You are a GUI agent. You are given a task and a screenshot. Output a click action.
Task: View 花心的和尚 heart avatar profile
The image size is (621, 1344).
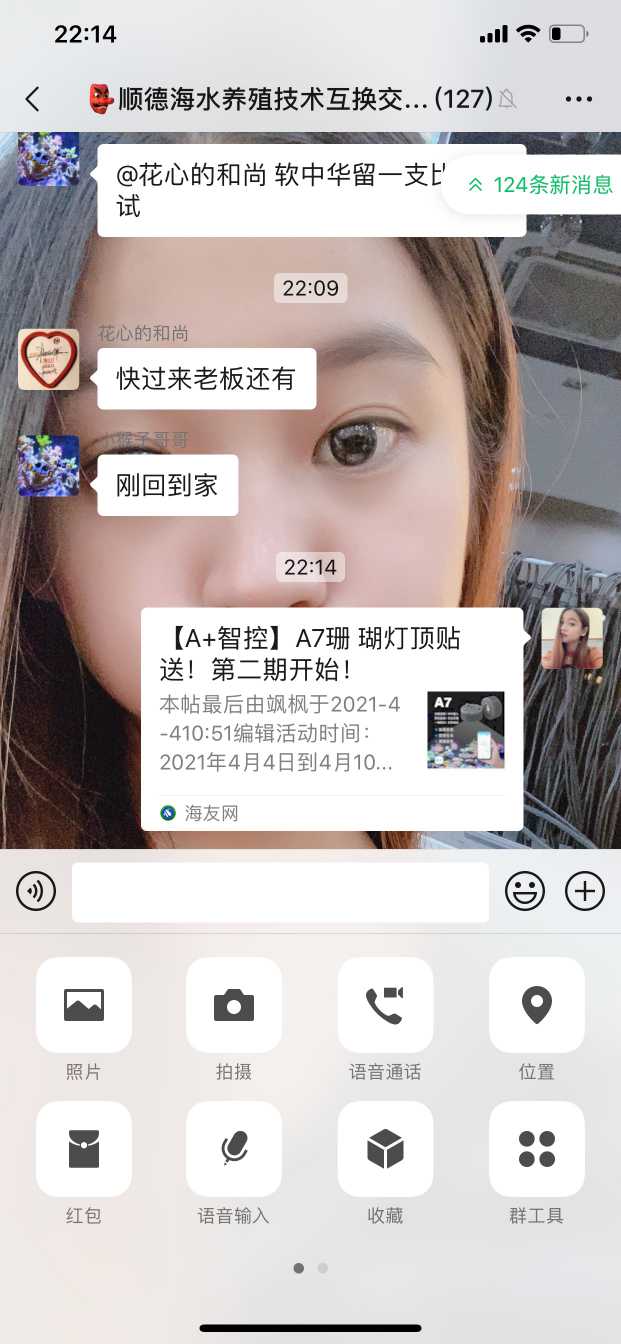tap(48, 360)
